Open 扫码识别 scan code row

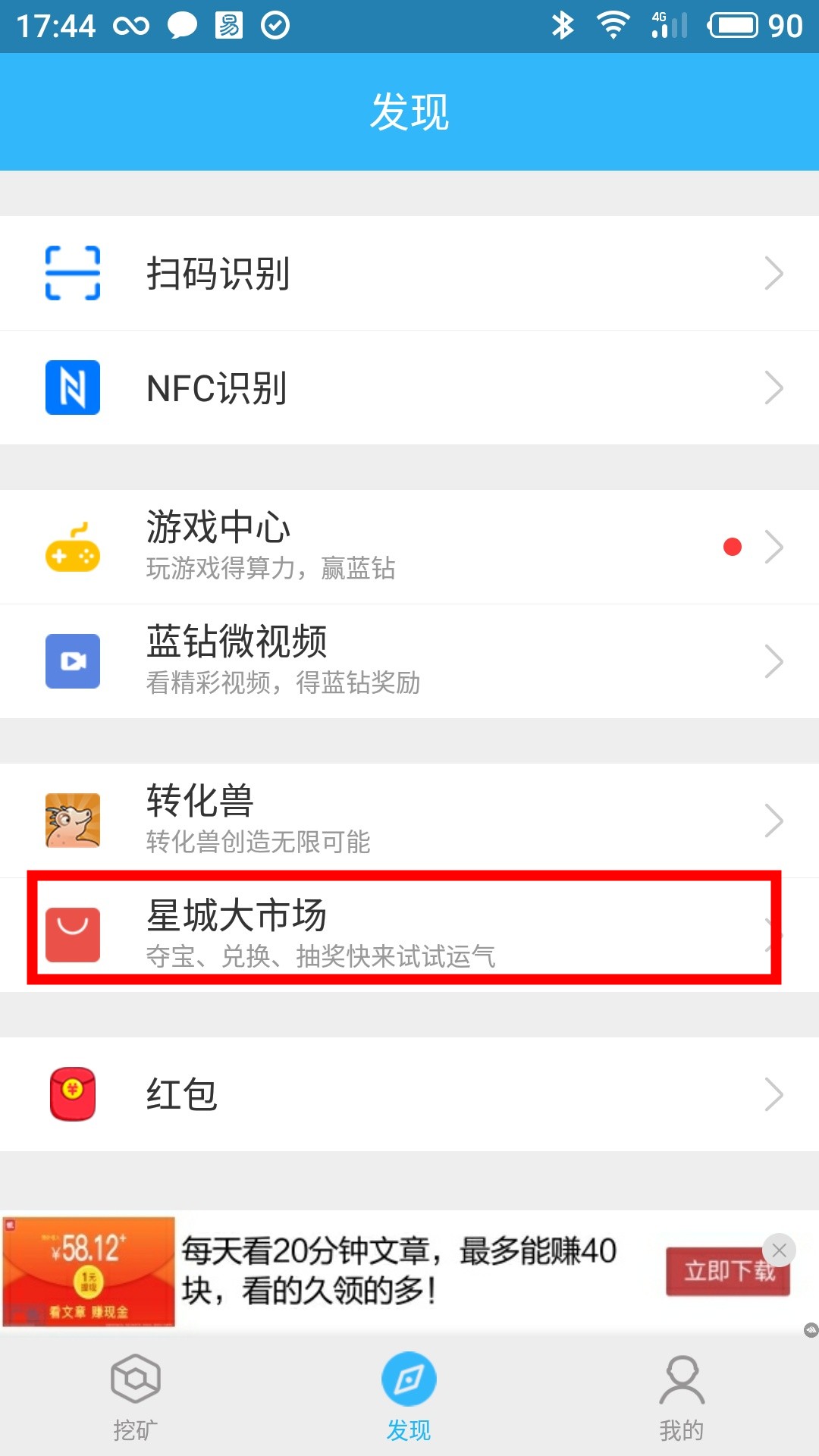coord(409,273)
